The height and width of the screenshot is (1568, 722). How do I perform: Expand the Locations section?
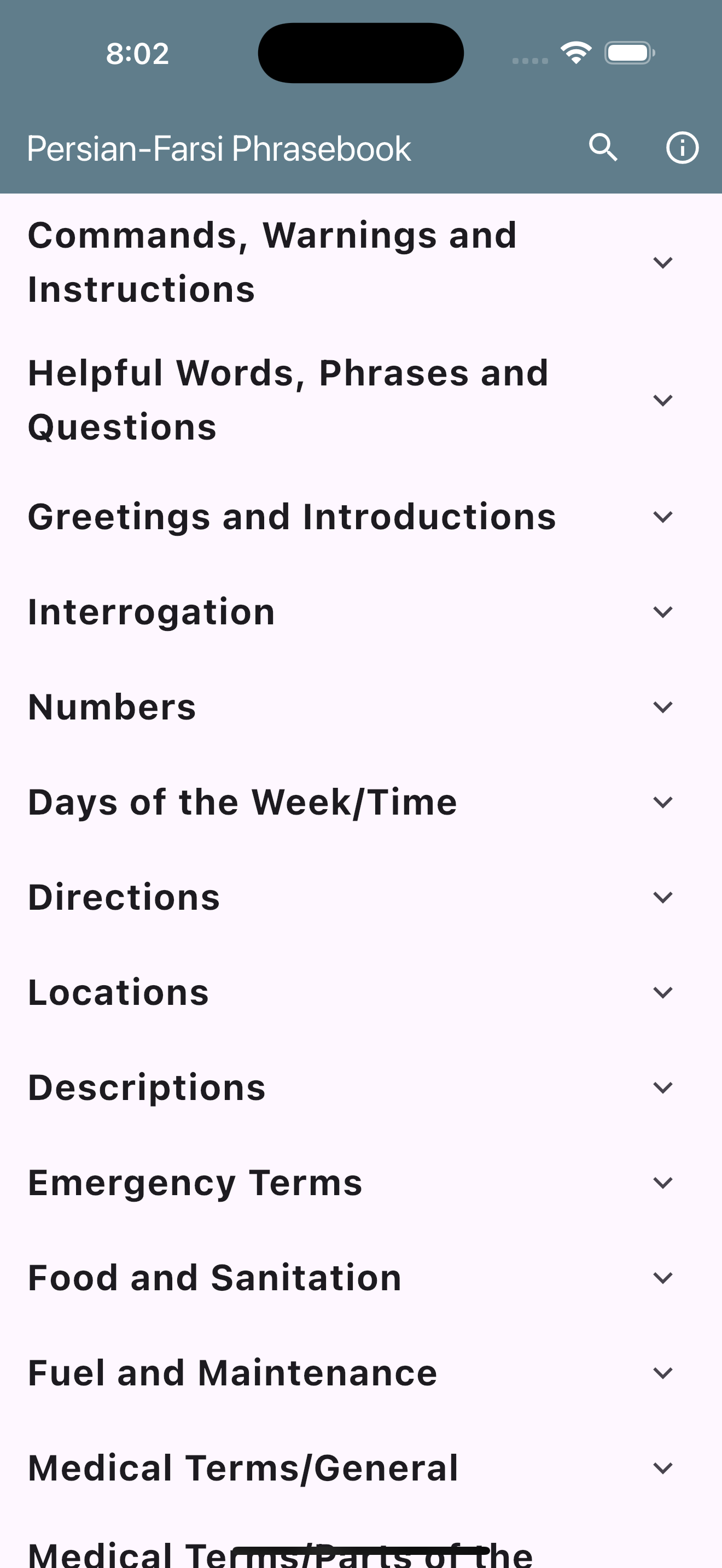coord(663,992)
